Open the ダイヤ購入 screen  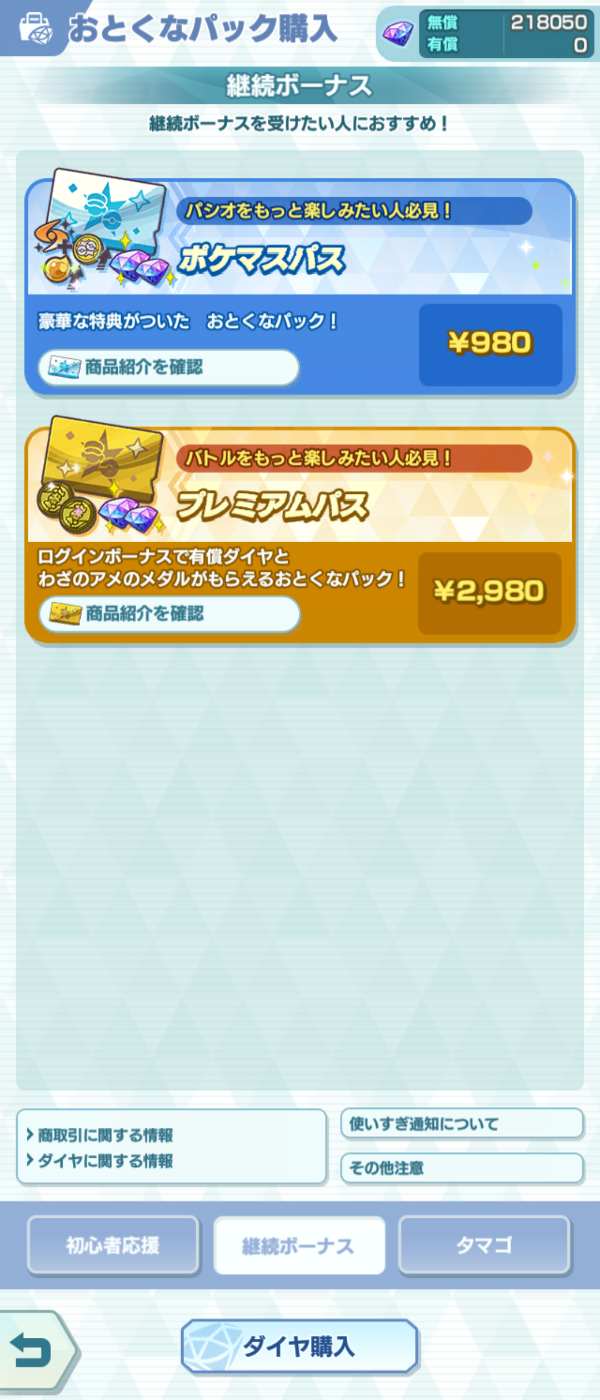tap(299, 1346)
